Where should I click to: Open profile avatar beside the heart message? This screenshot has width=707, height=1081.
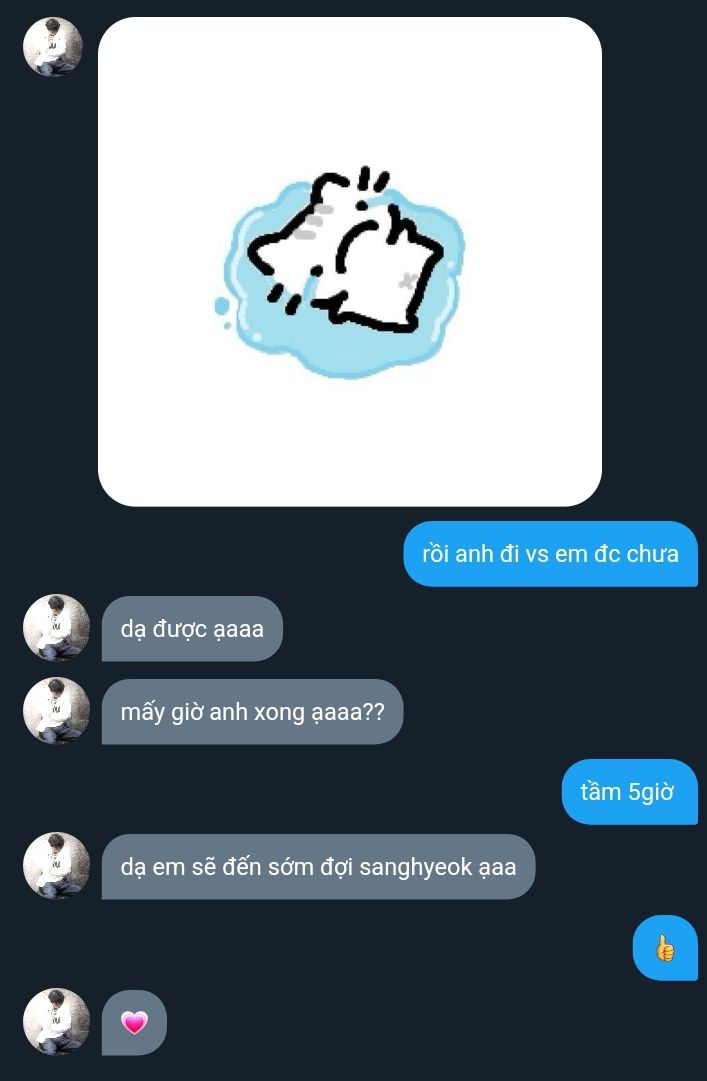coord(56,1021)
